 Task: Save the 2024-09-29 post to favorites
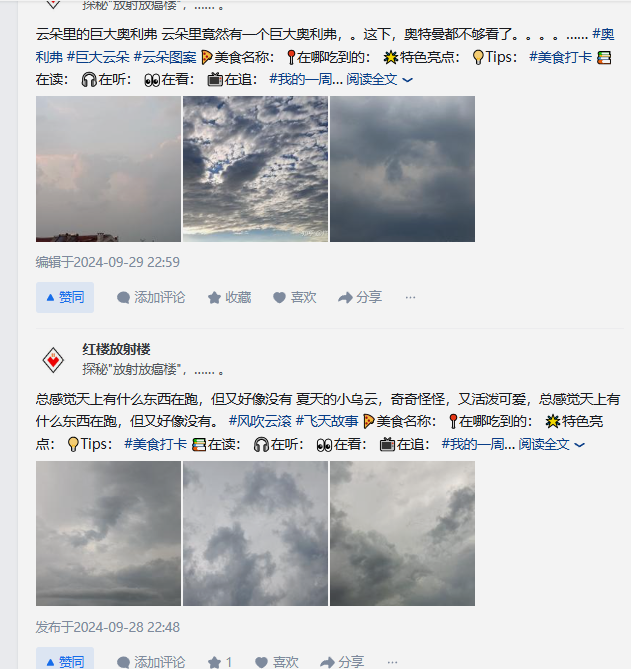point(230,297)
